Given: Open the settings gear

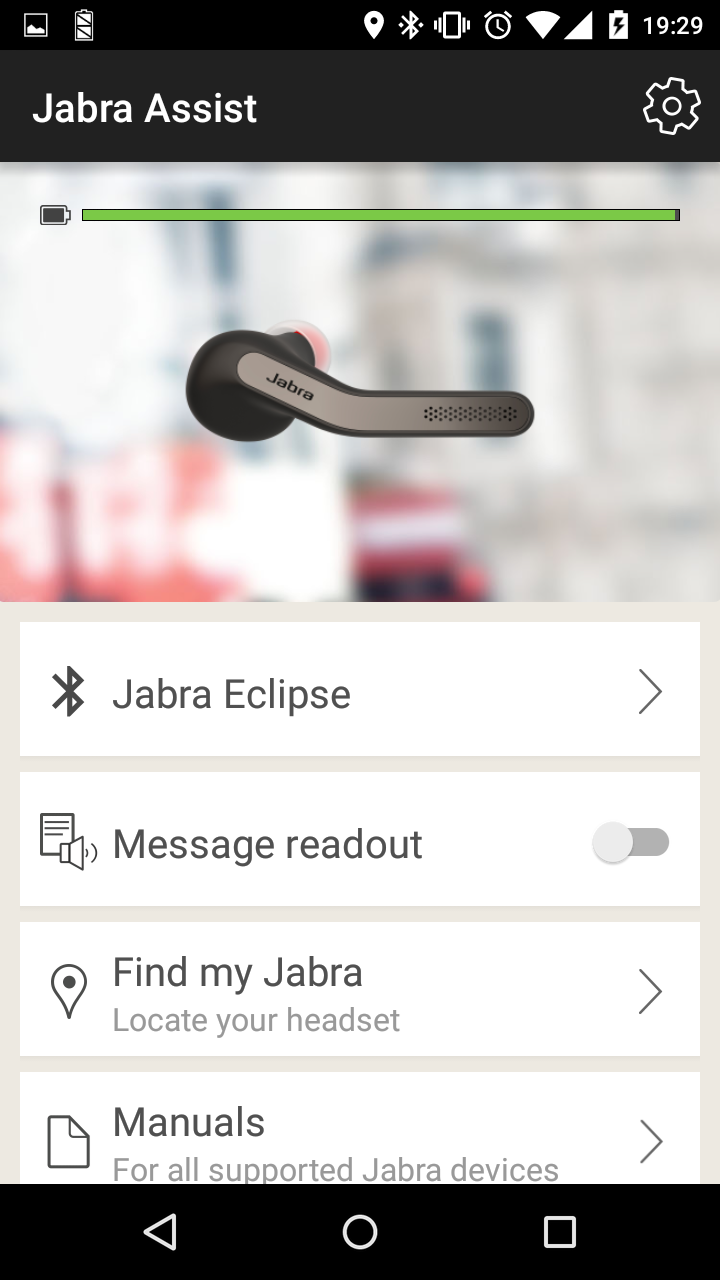Looking at the screenshot, I should tap(671, 106).
